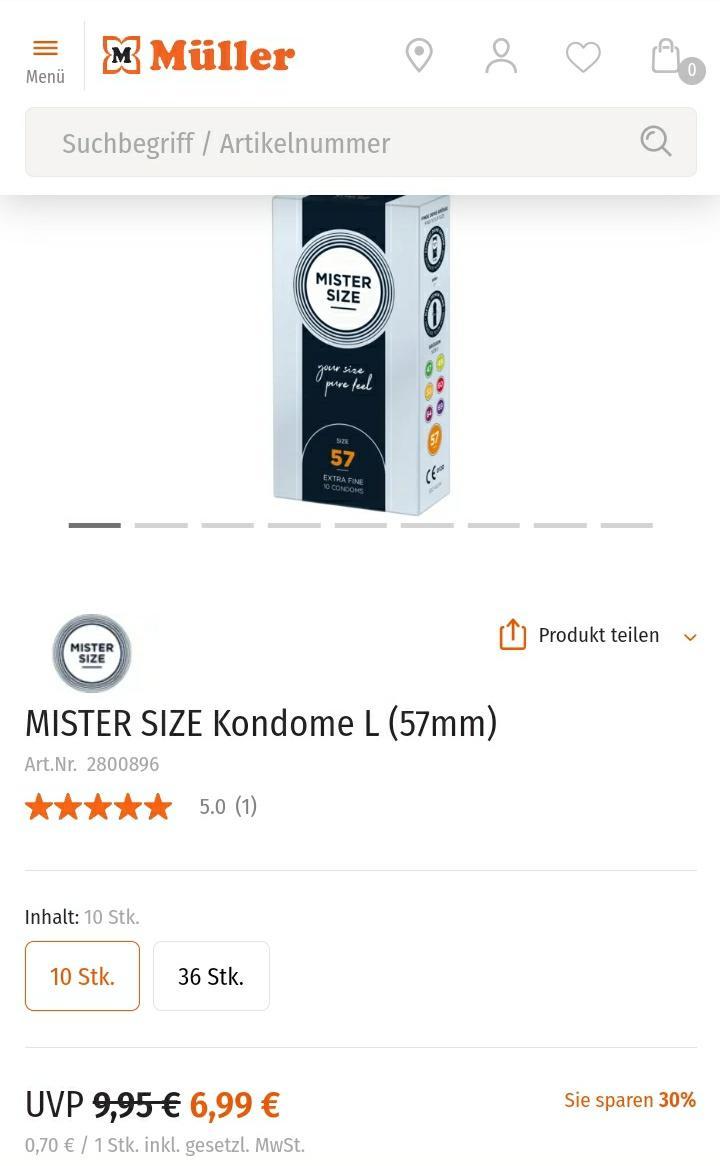Open the shopping bag
The image size is (720, 1166).
pyautogui.click(x=667, y=57)
